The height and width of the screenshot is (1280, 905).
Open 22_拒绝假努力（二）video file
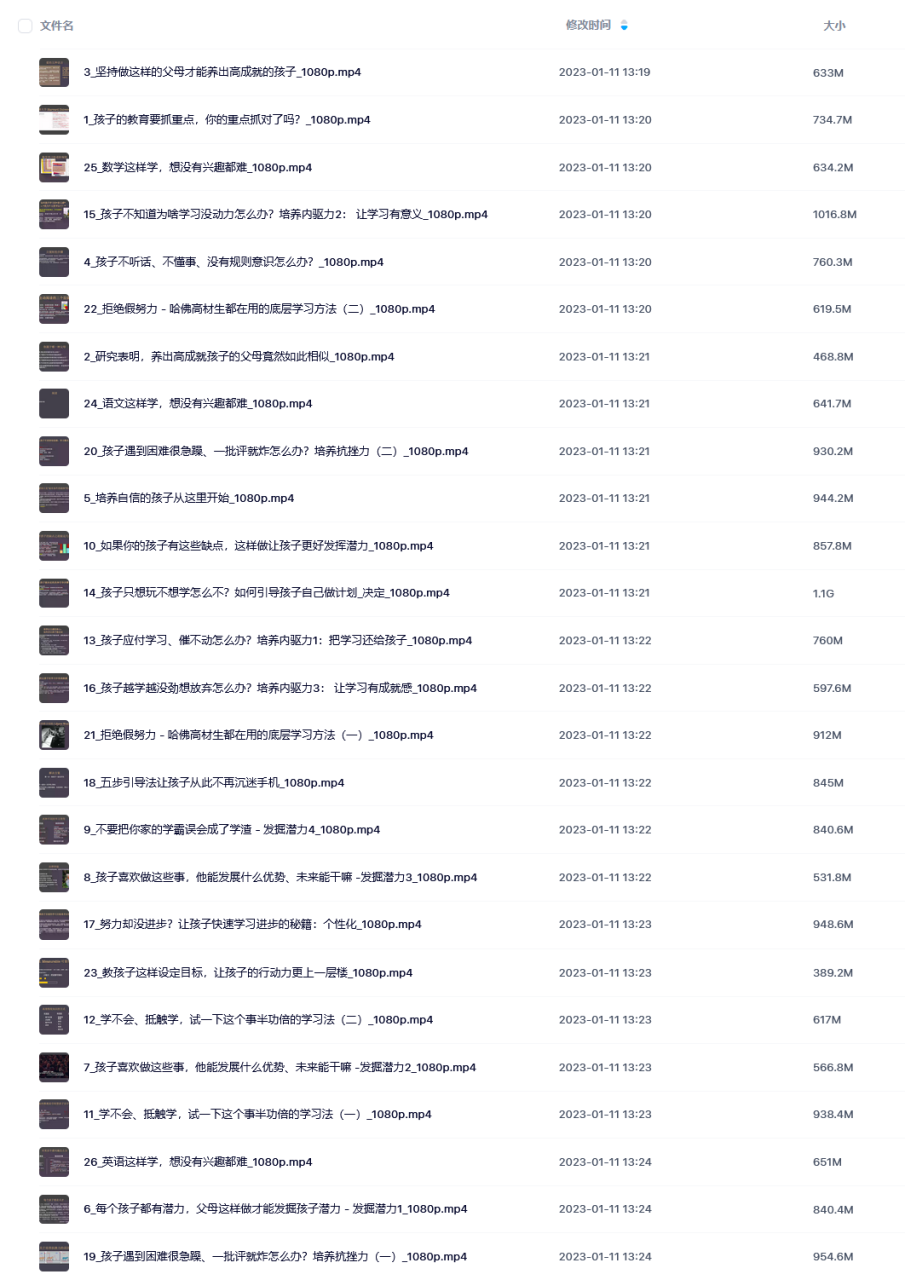(259, 309)
